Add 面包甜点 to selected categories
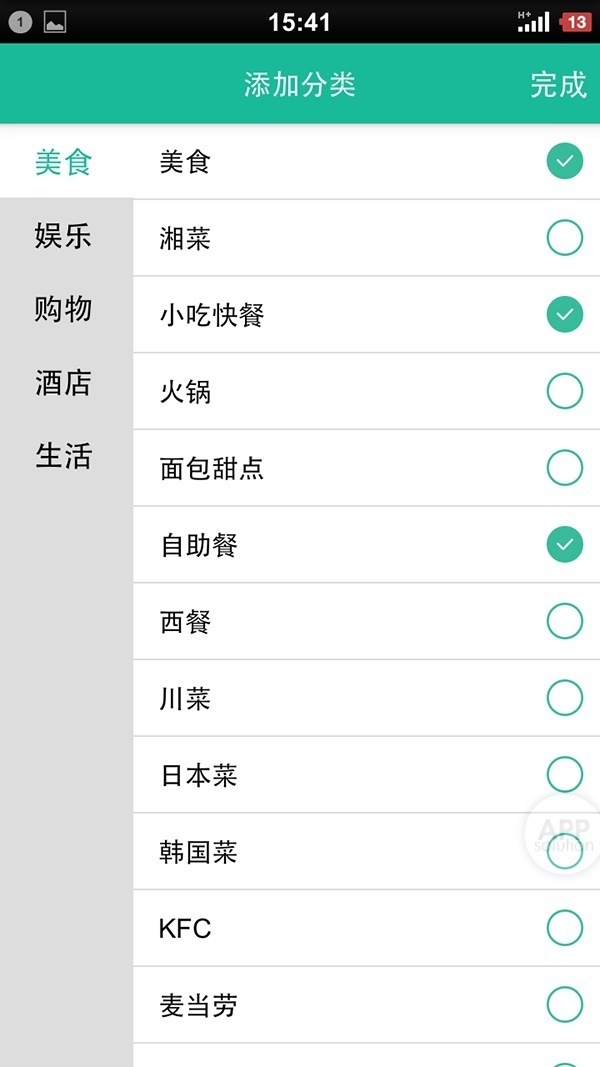The image size is (600, 1067). click(565, 468)
